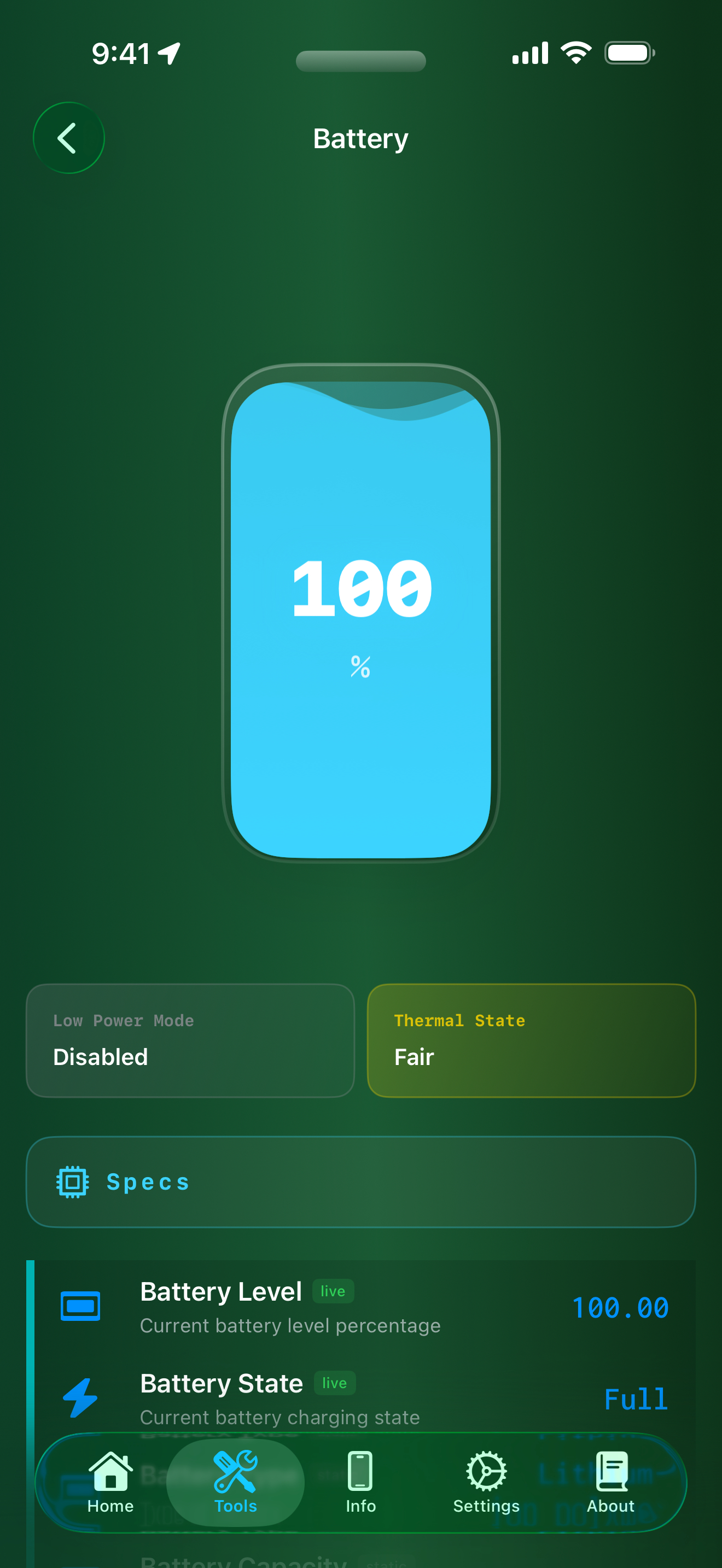The width and height of the screenshot is (722, 1568).
Task: Select the Tools tab
Action: click(x=235, y=1482)
